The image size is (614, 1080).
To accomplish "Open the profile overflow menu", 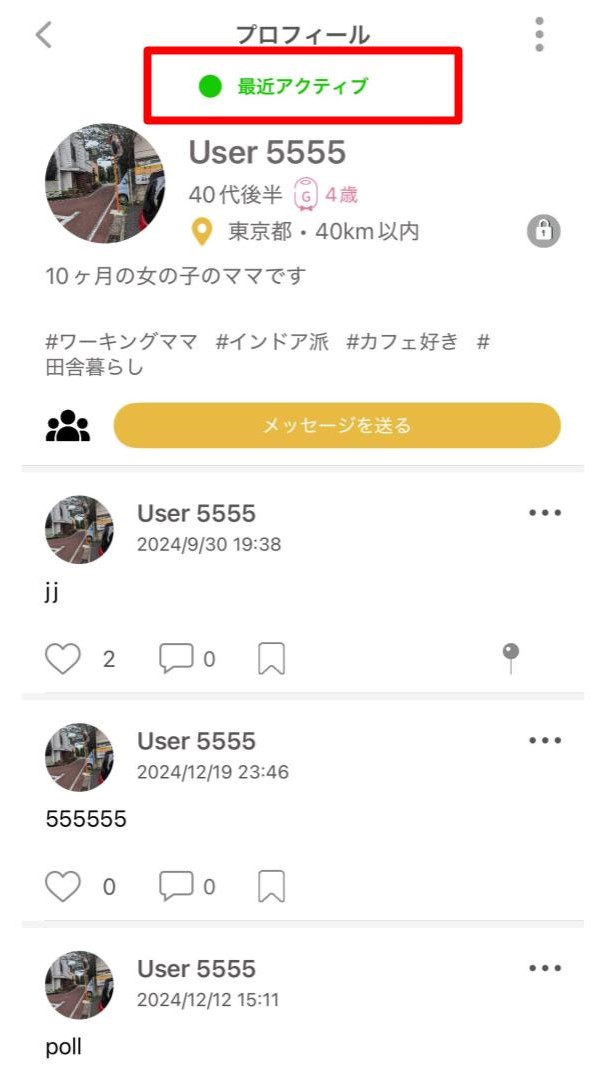I will 539,35.
